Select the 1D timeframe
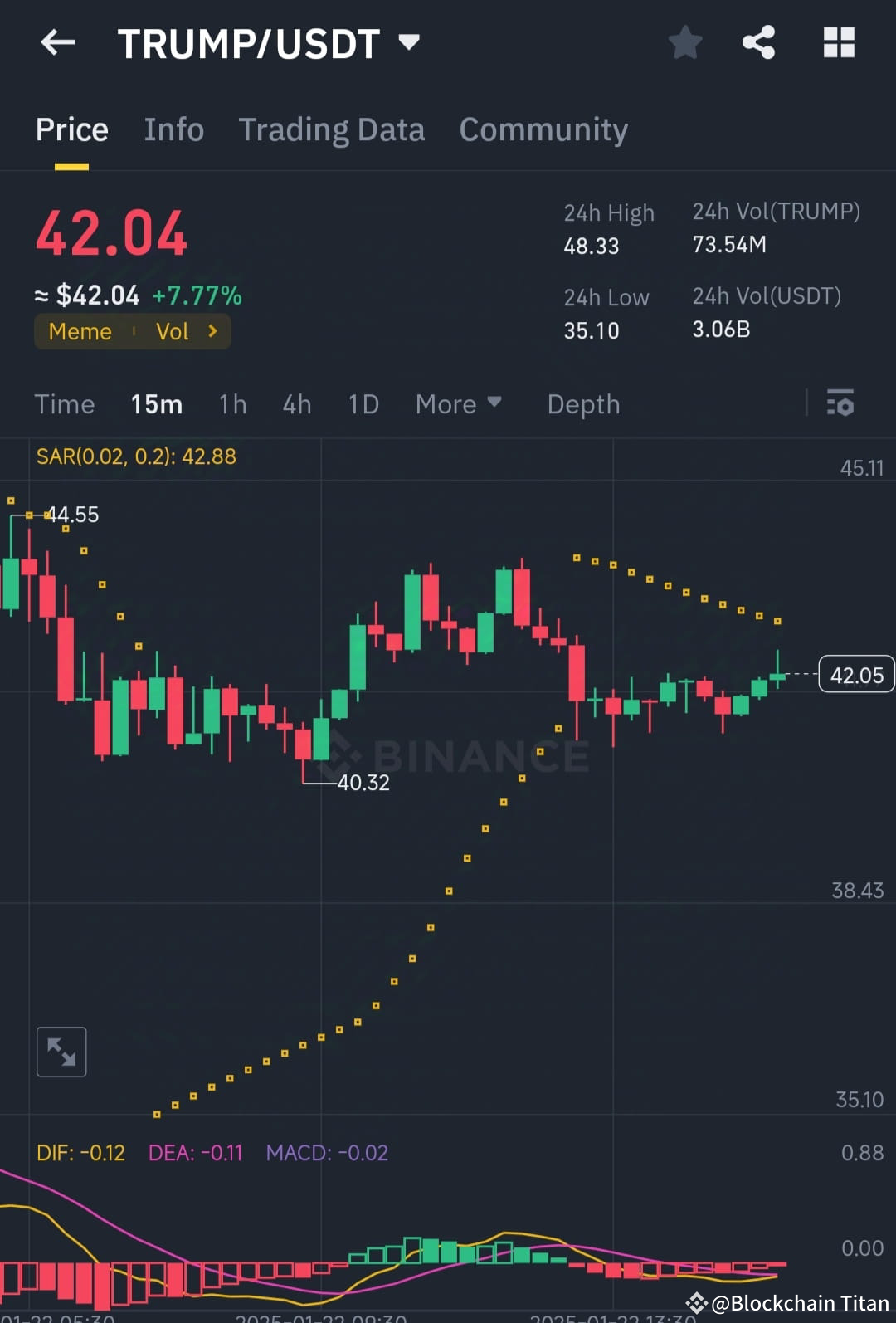The height and width of the screenshot is (1323, 896). [363, 404]
